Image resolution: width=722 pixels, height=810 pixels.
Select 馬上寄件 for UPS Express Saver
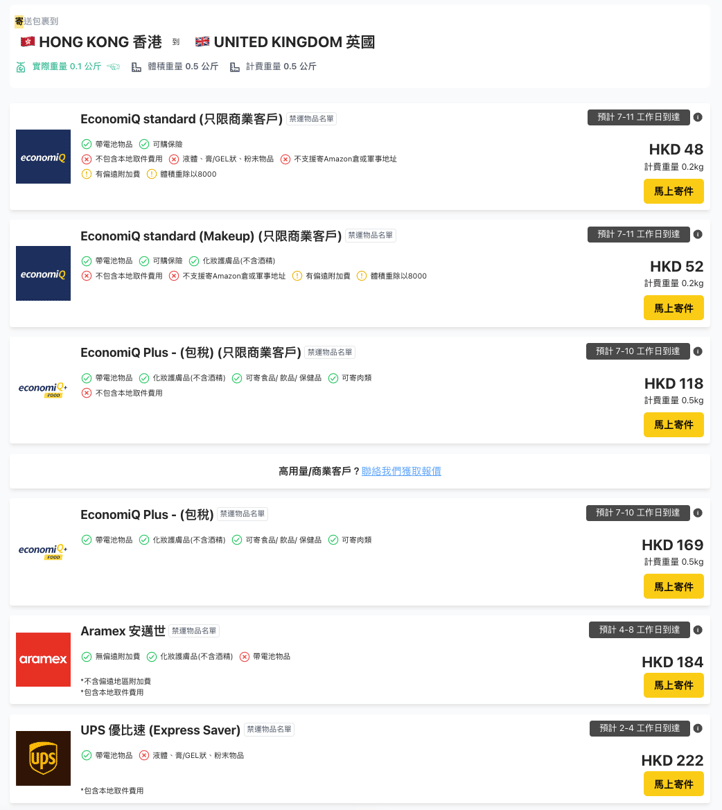click(673, 784)
